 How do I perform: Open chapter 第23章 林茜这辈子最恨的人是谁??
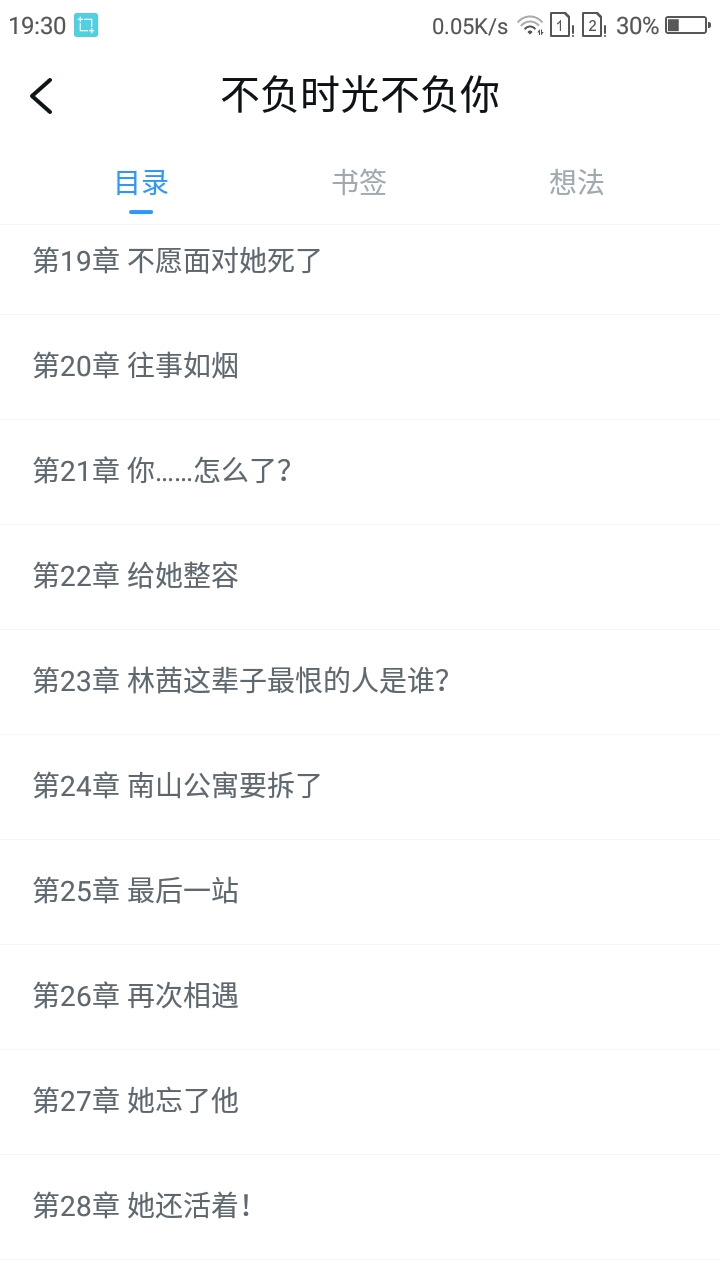pyautogui.click(x=360, y=682)
